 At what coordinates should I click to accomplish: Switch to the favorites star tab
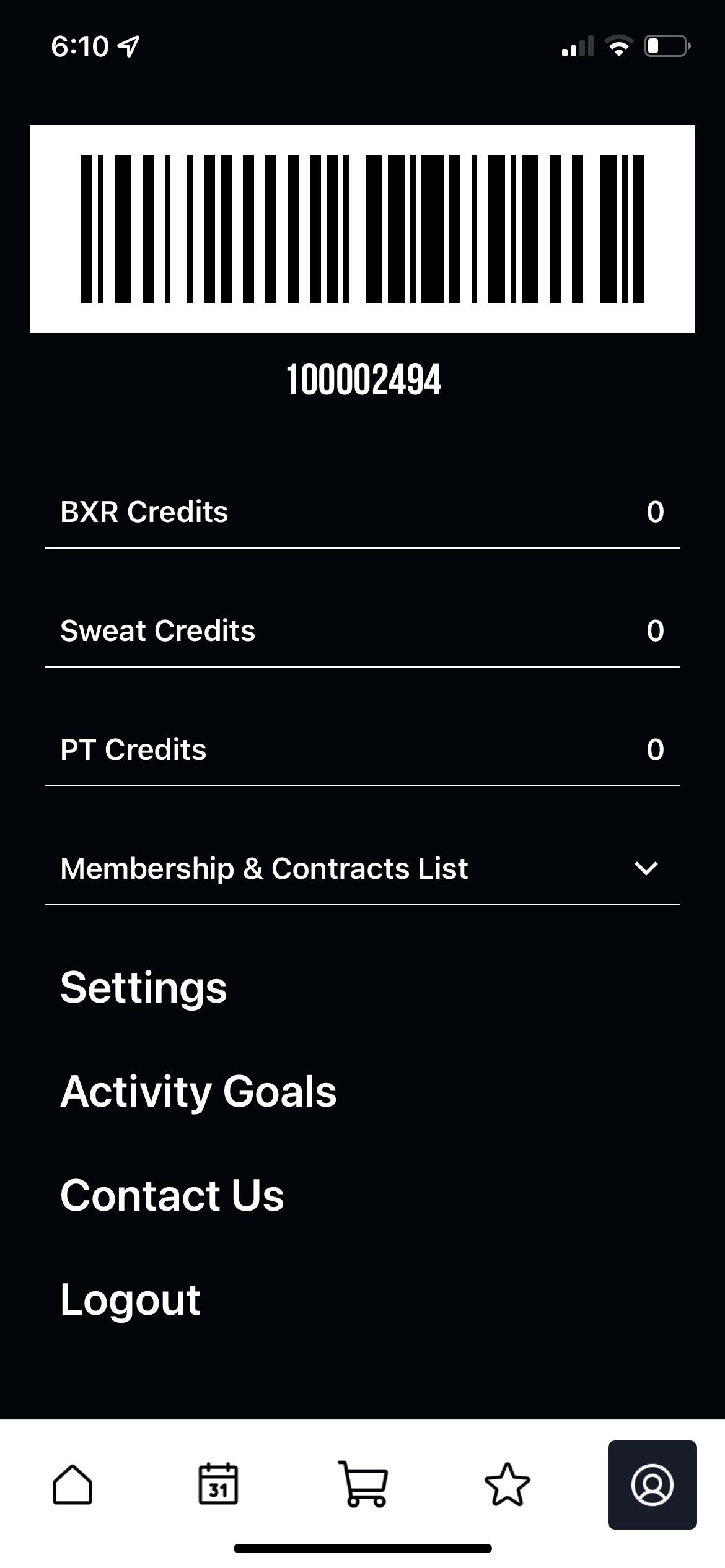(507, 1484)
